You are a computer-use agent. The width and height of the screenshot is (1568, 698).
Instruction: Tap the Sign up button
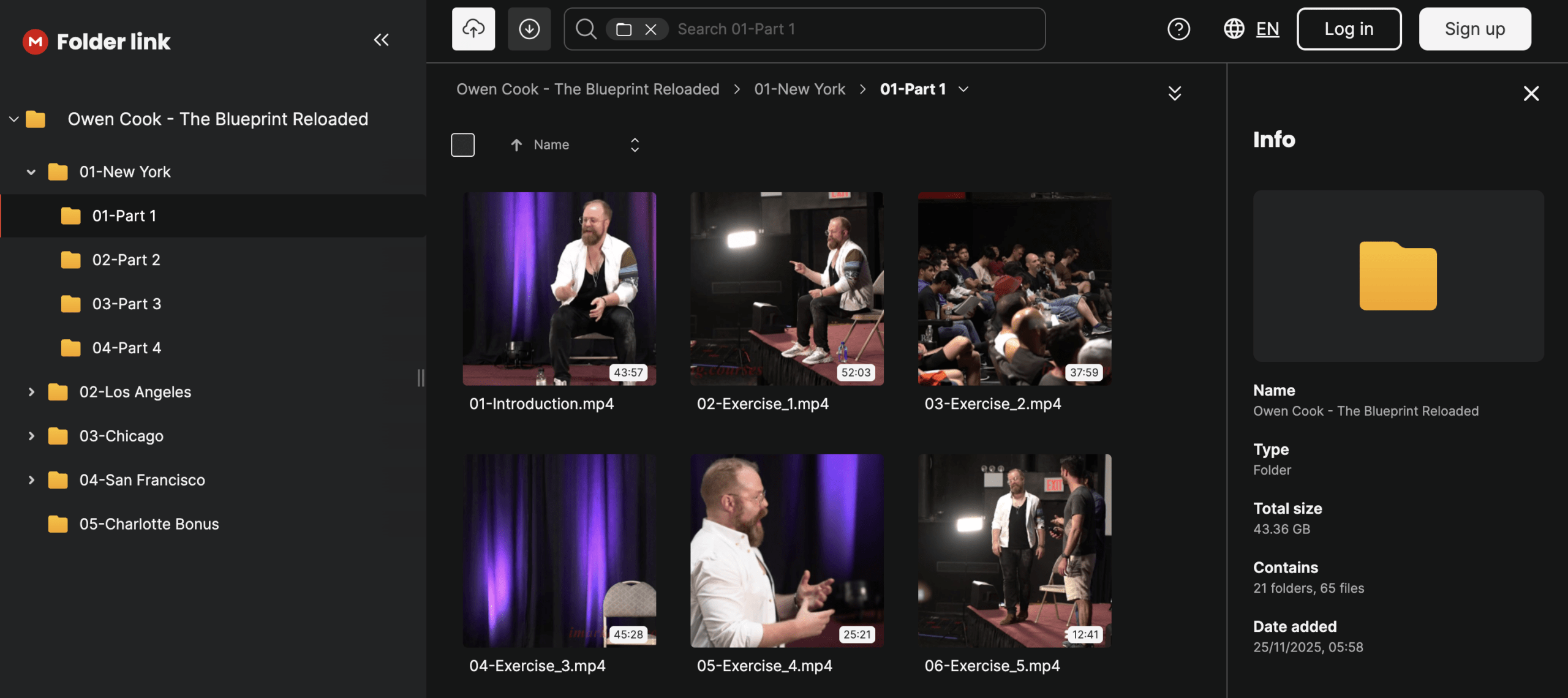(1474, 29)
